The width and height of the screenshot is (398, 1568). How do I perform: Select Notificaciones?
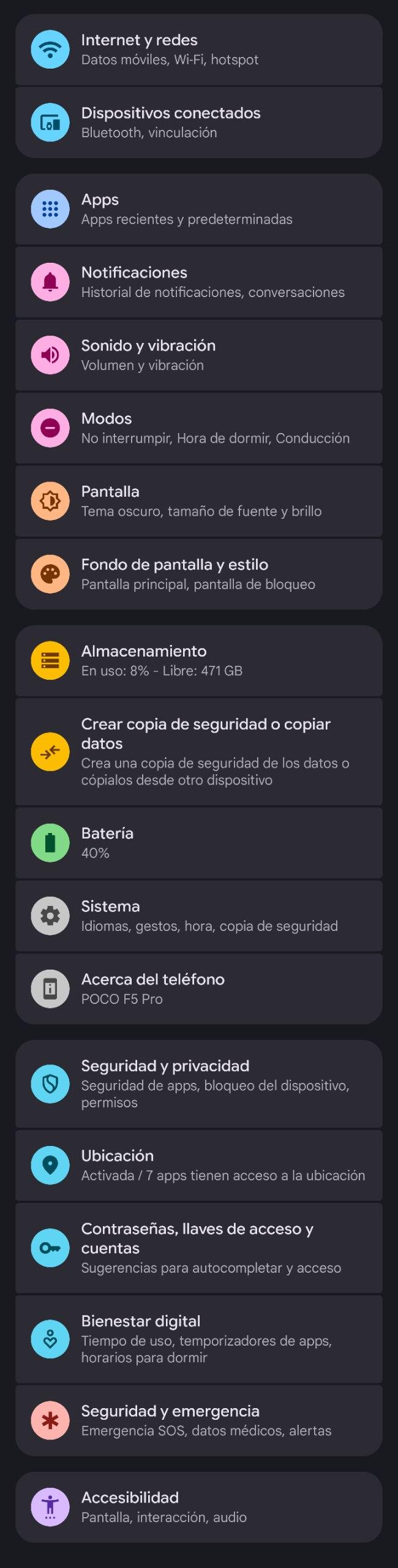198,282
